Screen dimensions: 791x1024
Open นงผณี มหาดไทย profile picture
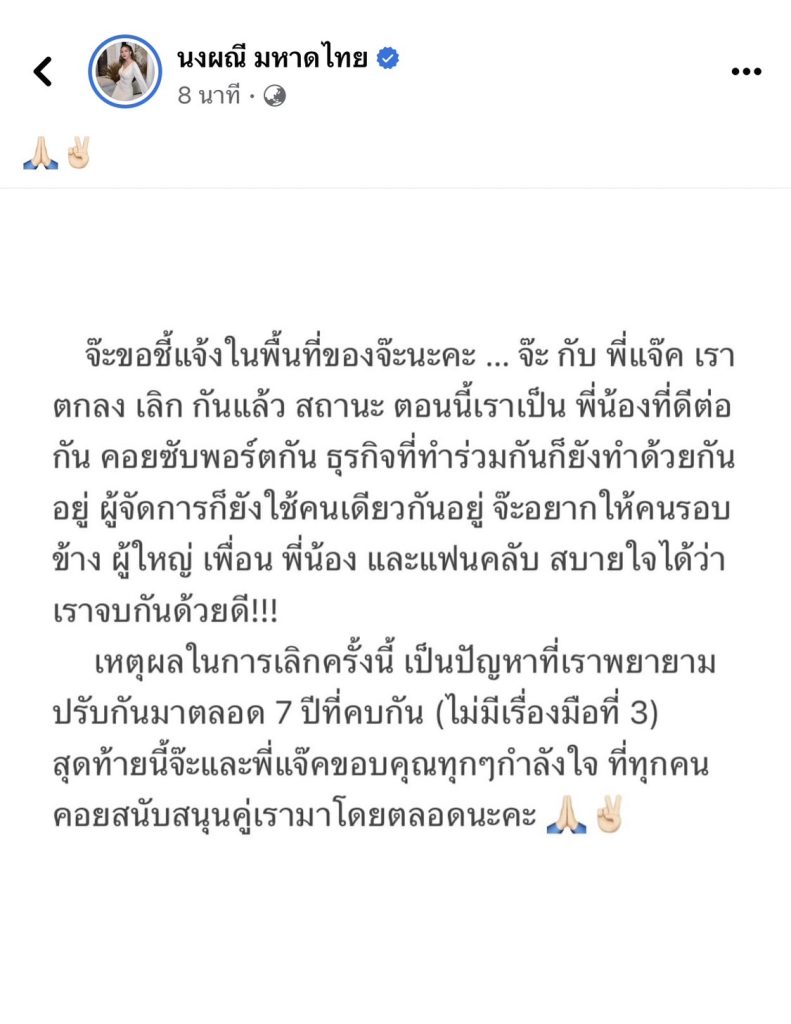point(125,71)
